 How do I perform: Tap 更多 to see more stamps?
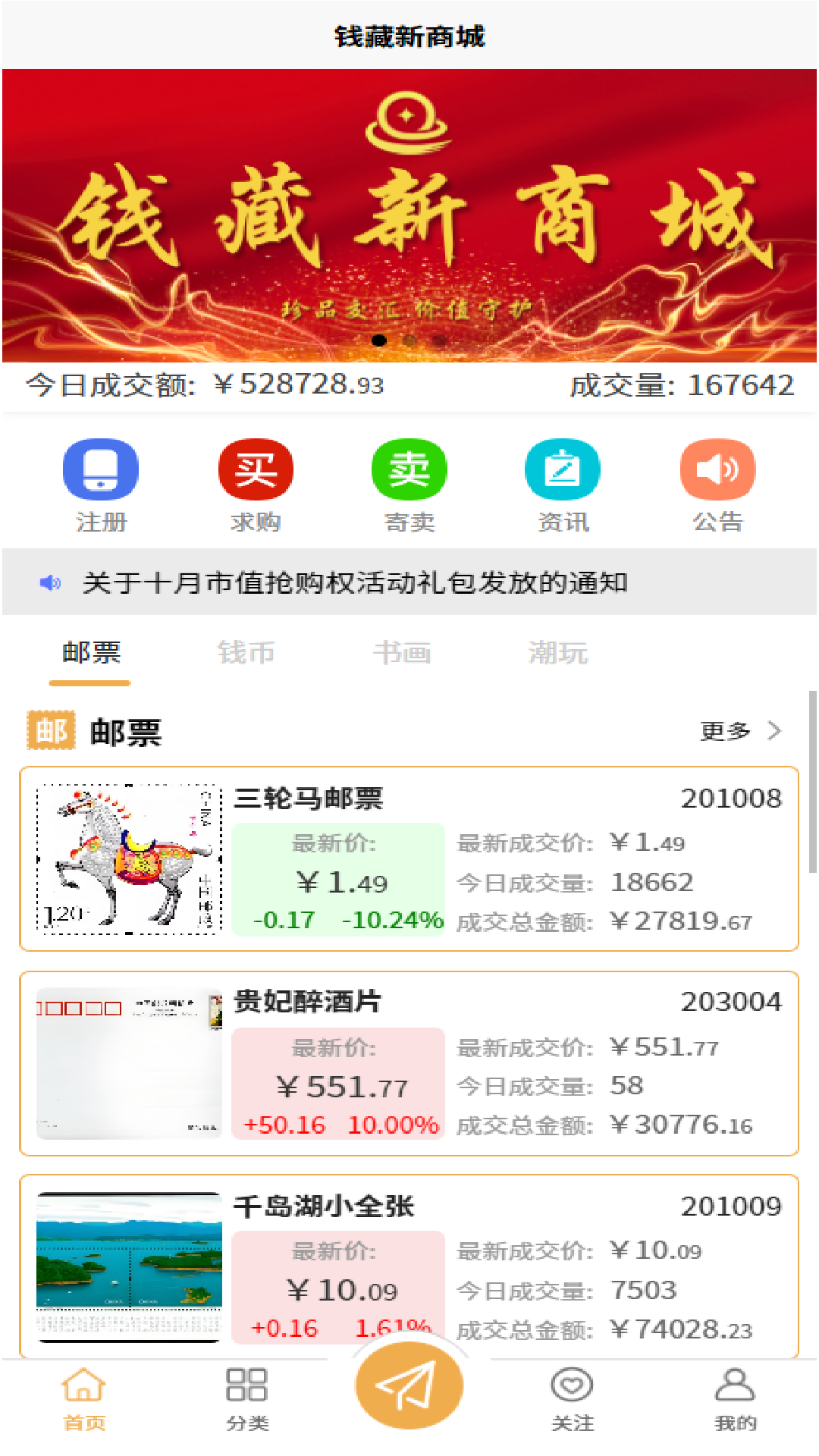click(739, 731)
